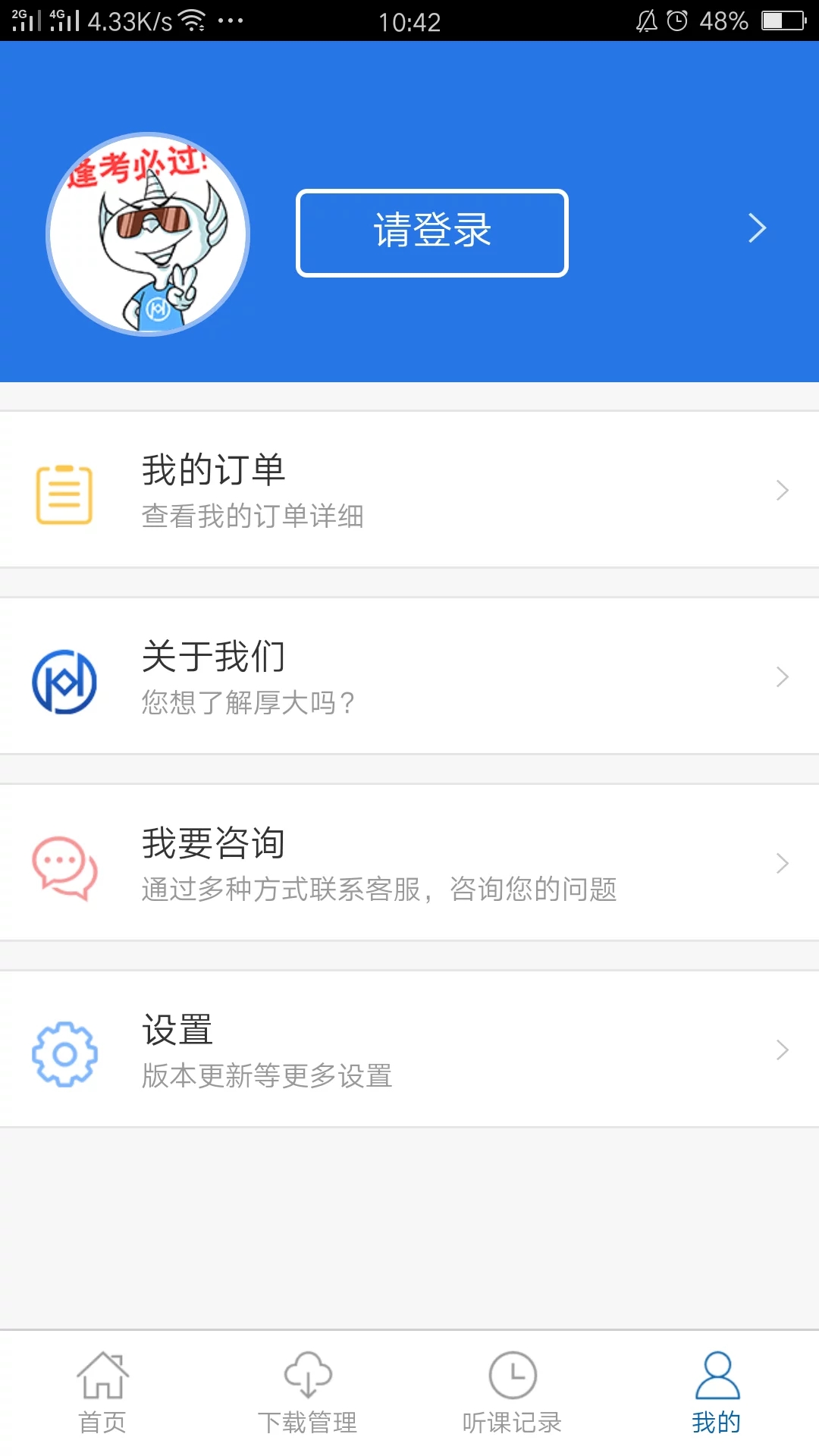
Task: Tap the 您想了解厚大吗 subtitle
Action: pos(248,703)
